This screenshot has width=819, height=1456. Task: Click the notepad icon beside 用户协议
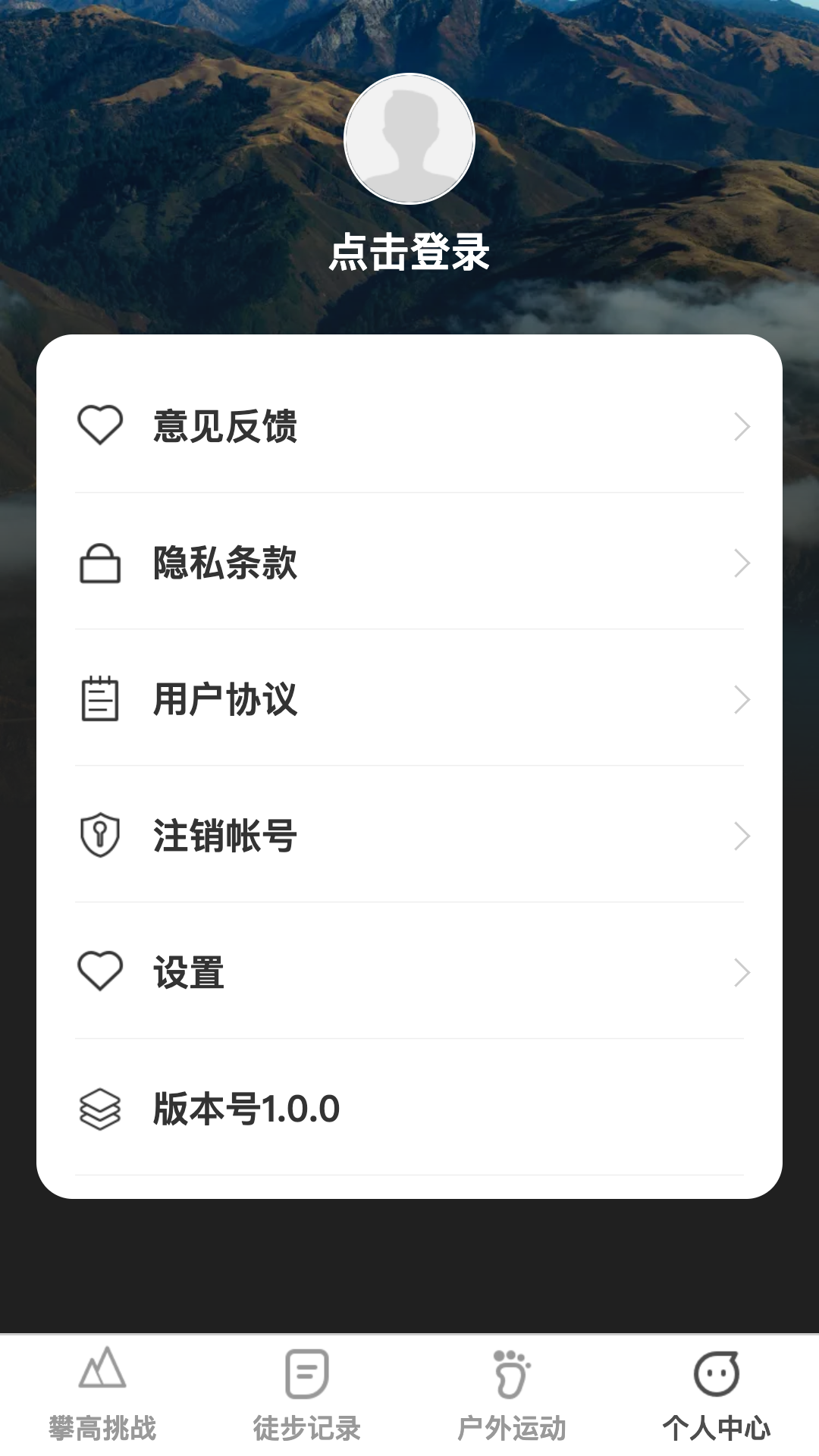point(100,700)
